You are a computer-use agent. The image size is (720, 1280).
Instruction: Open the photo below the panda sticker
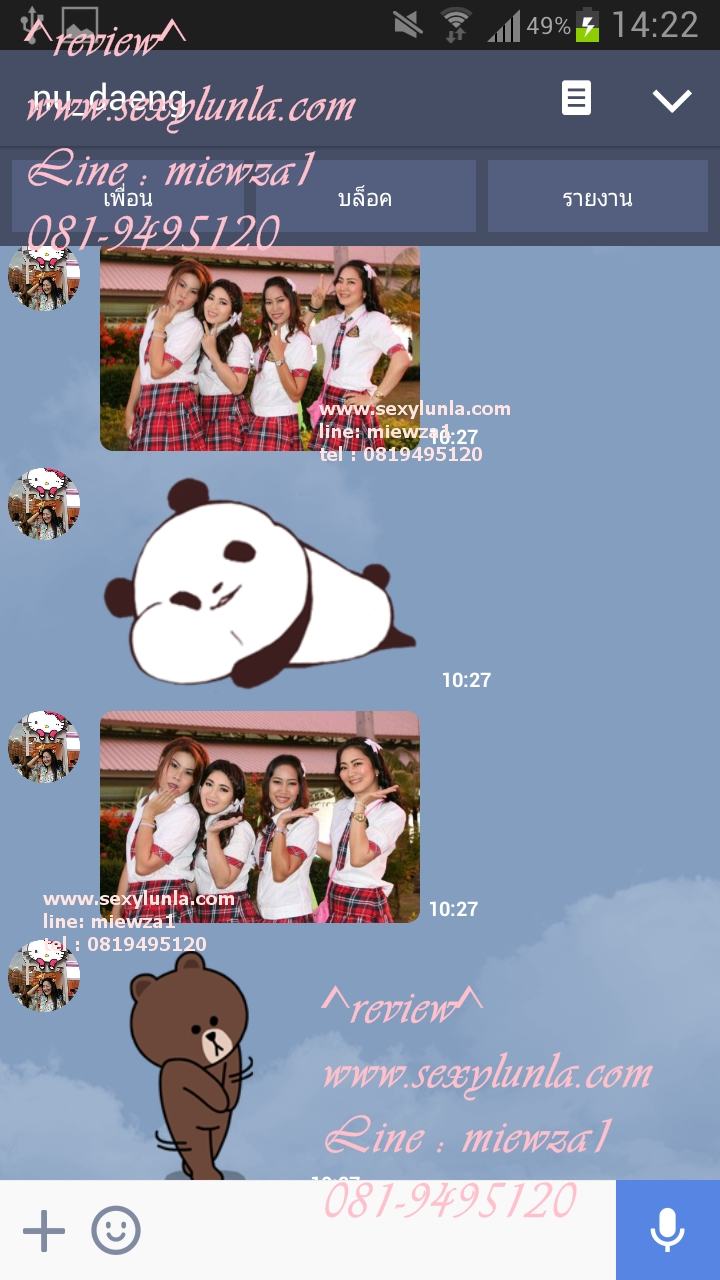coord(259,816)
